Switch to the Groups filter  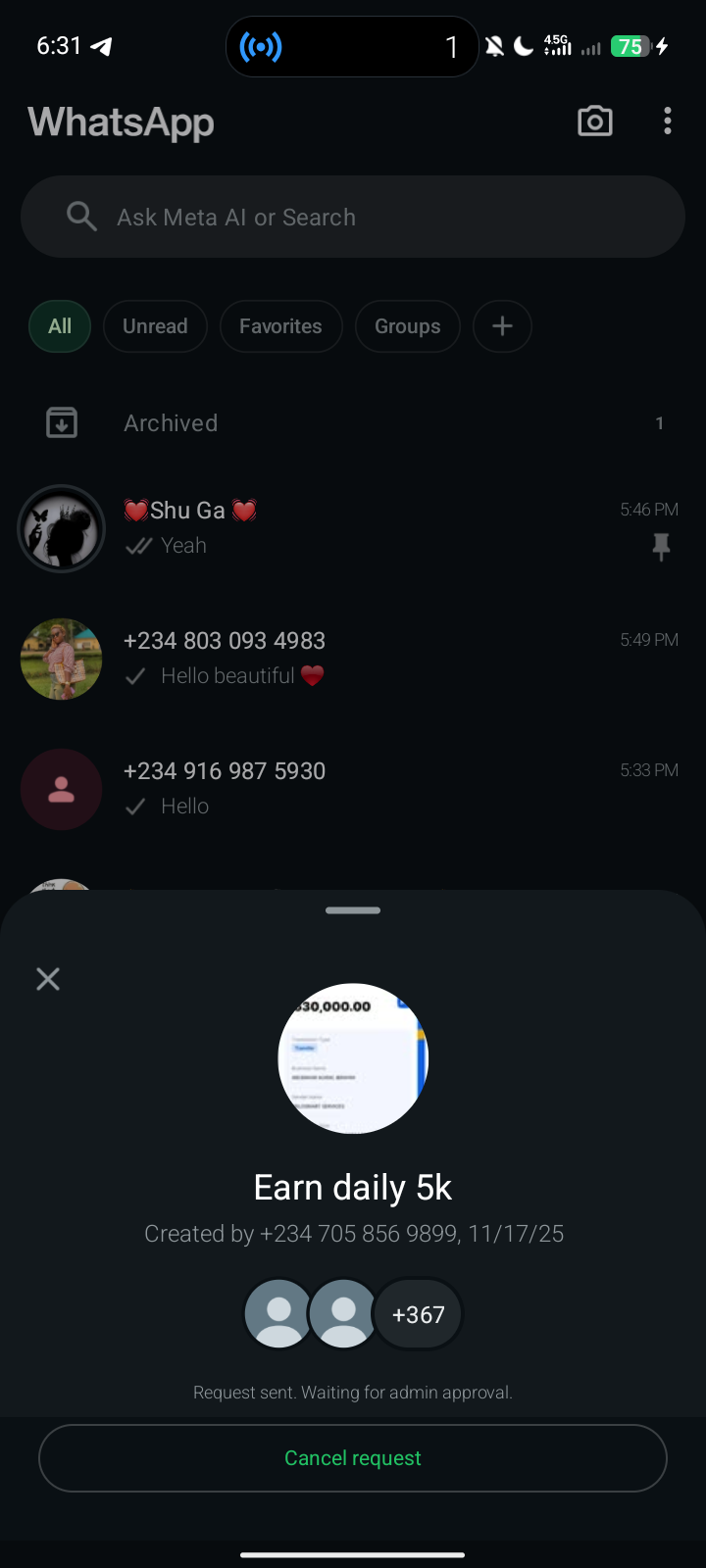(x=407, y=326)
